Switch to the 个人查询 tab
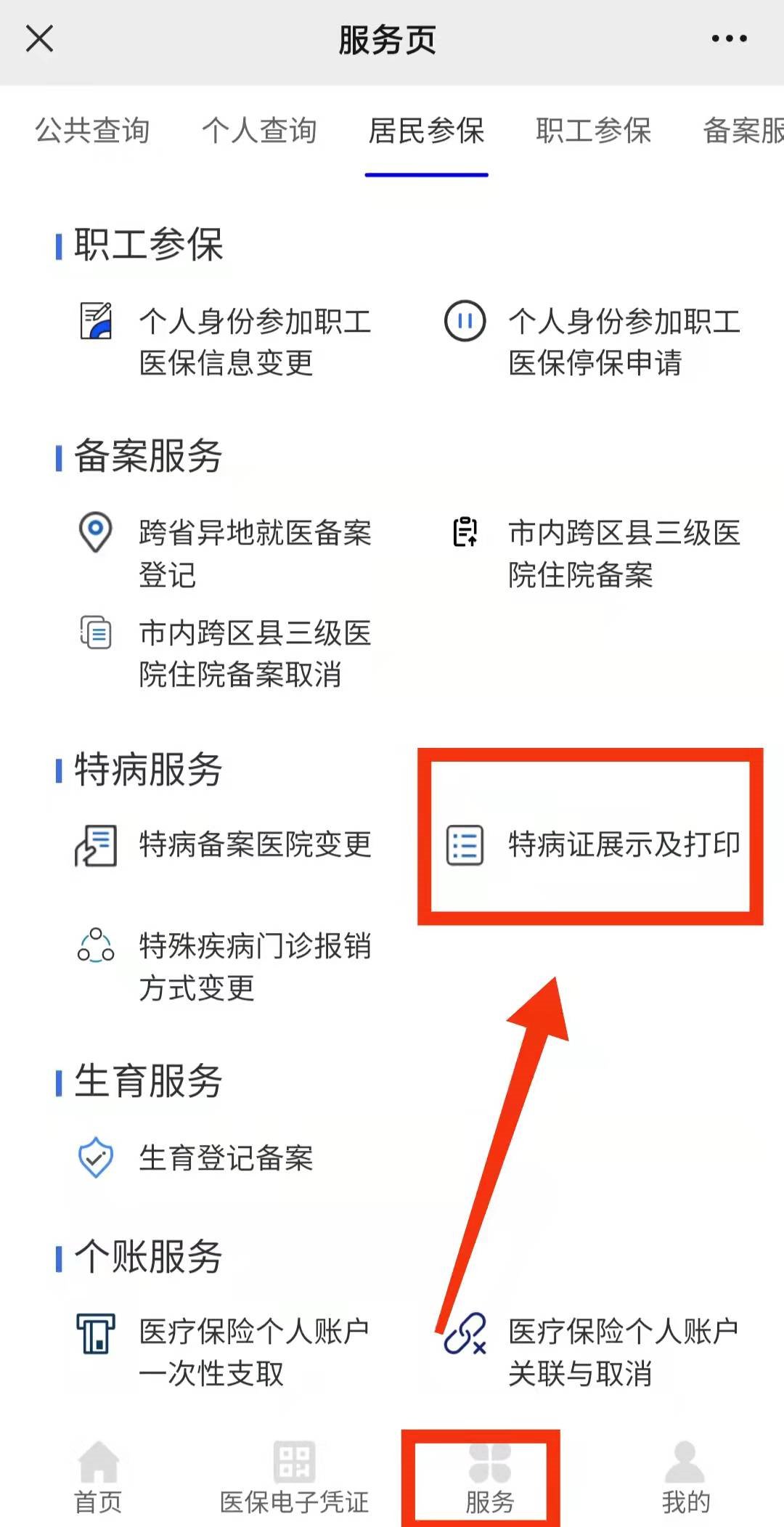784x1527 pixels. pyautogui.click(x=259, y=131)
